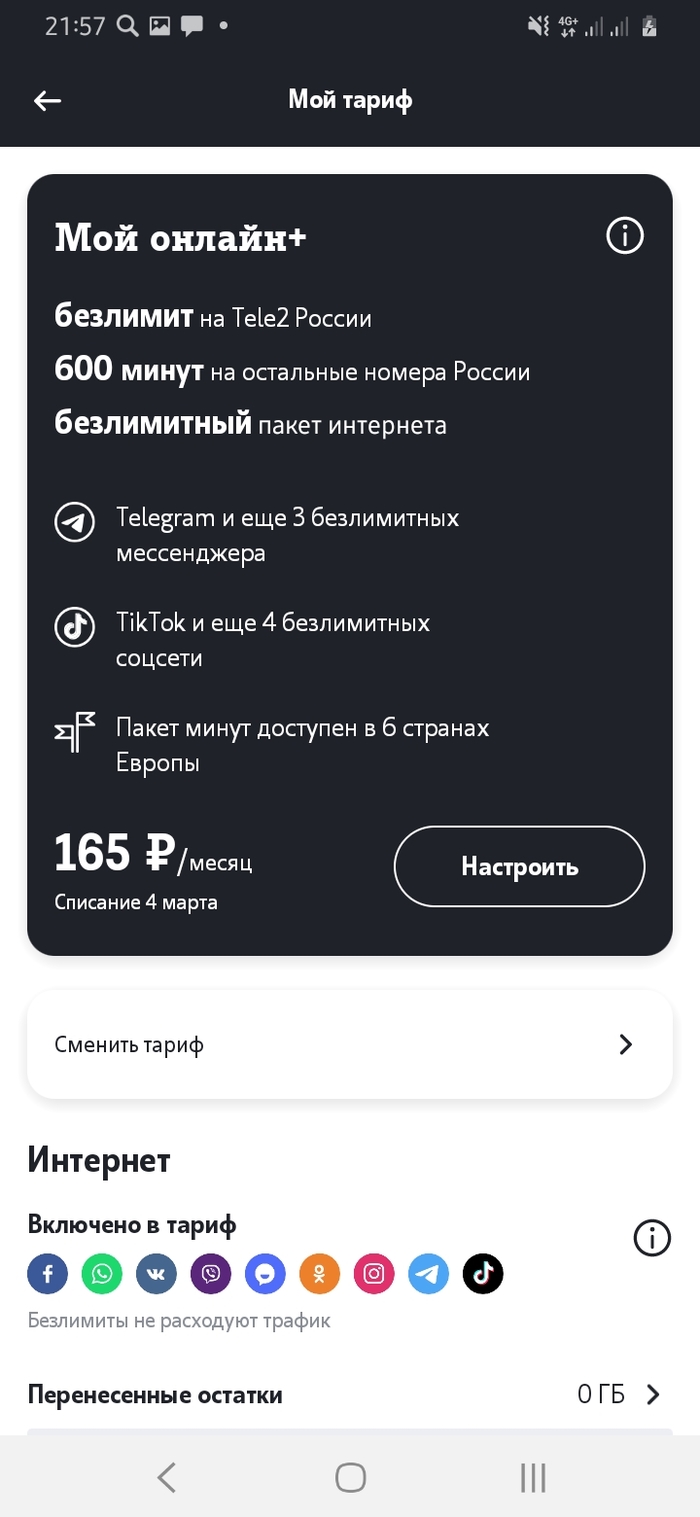
Task: Open info icon next to Включено в тариф
Action: coord(652,1239)
